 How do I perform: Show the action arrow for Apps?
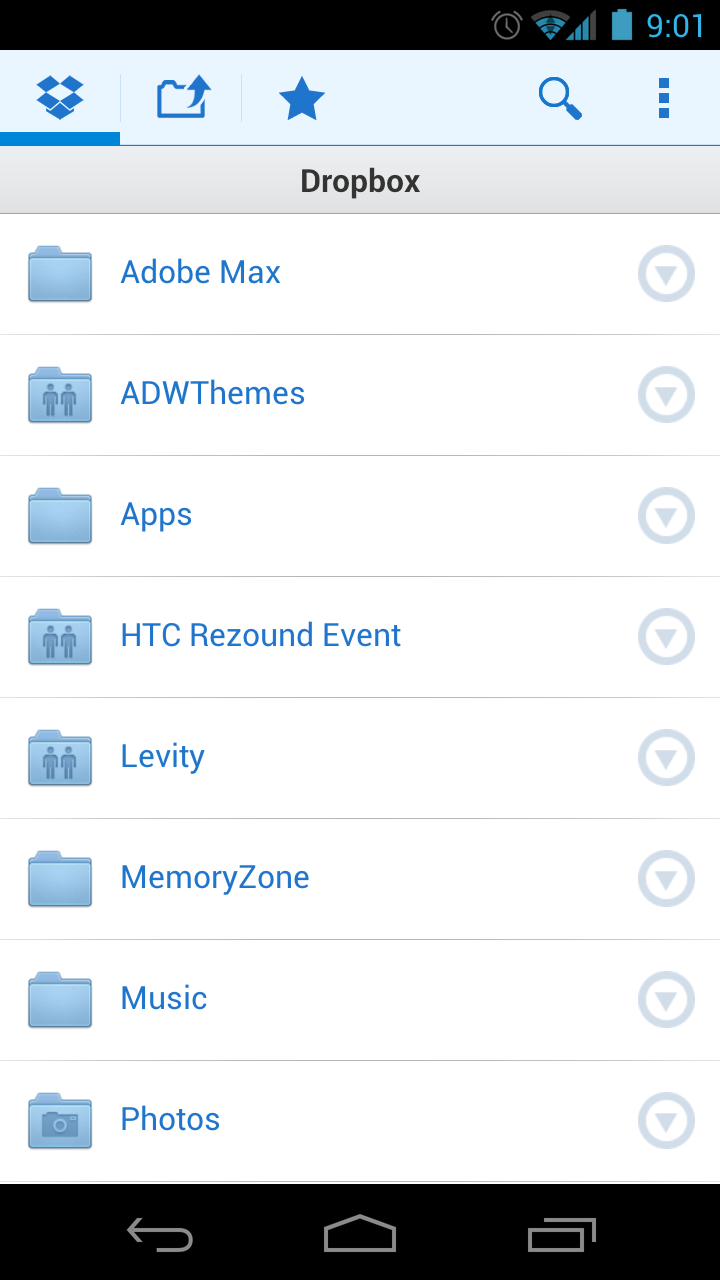(666, 516)
